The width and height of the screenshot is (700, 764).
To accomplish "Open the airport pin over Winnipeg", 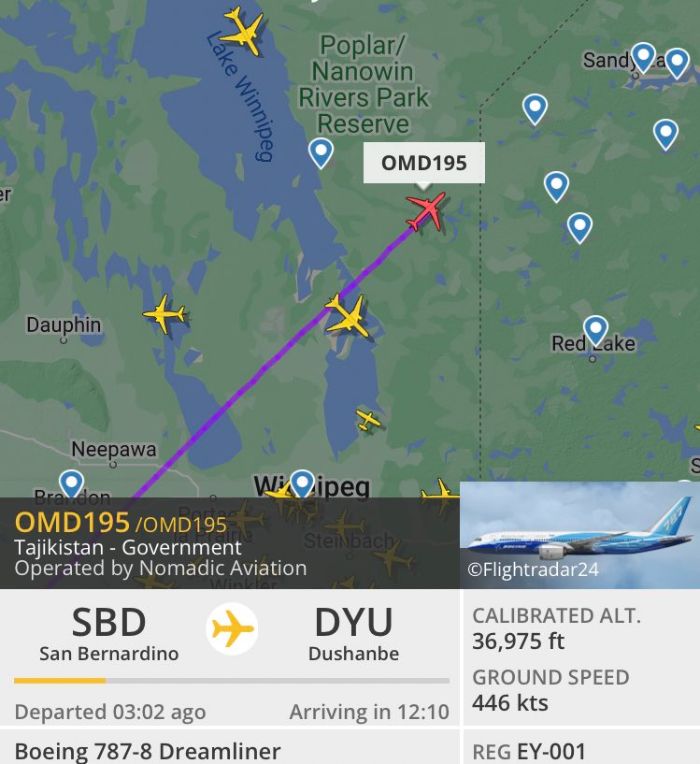I will pyautogui.click(x=301, y=484).
